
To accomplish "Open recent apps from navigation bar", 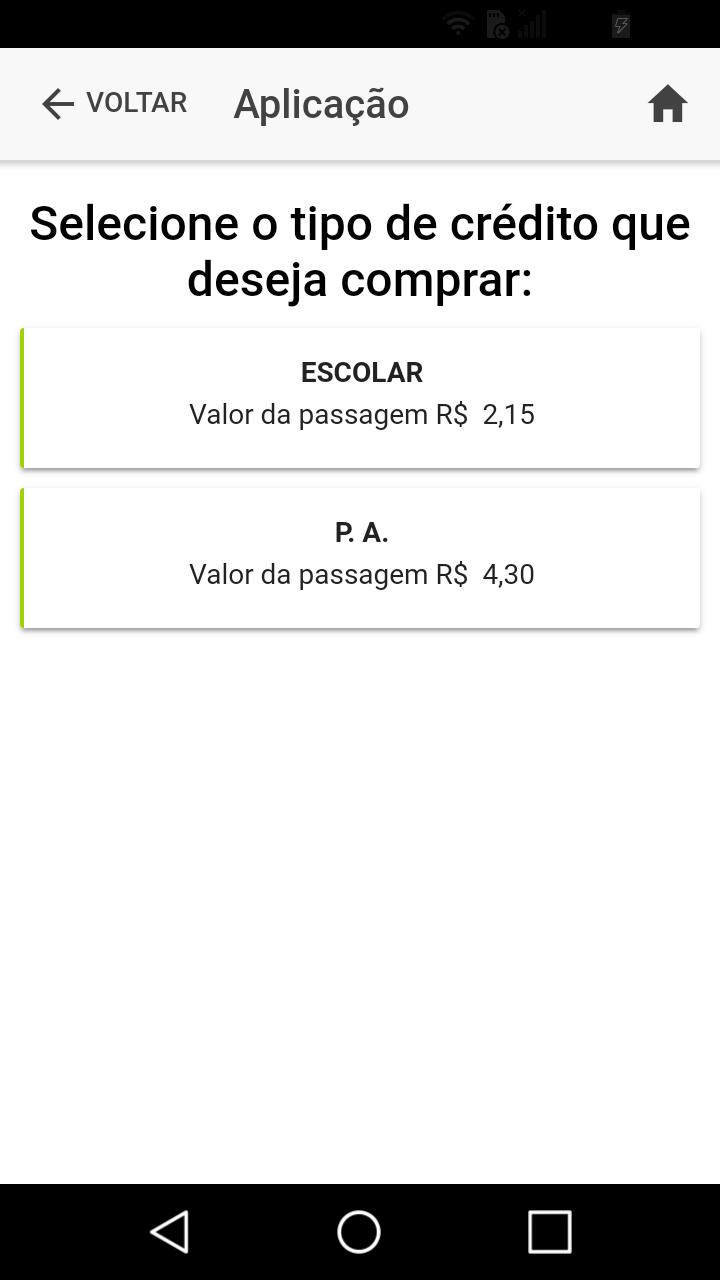I will [x=549, y=1231].
